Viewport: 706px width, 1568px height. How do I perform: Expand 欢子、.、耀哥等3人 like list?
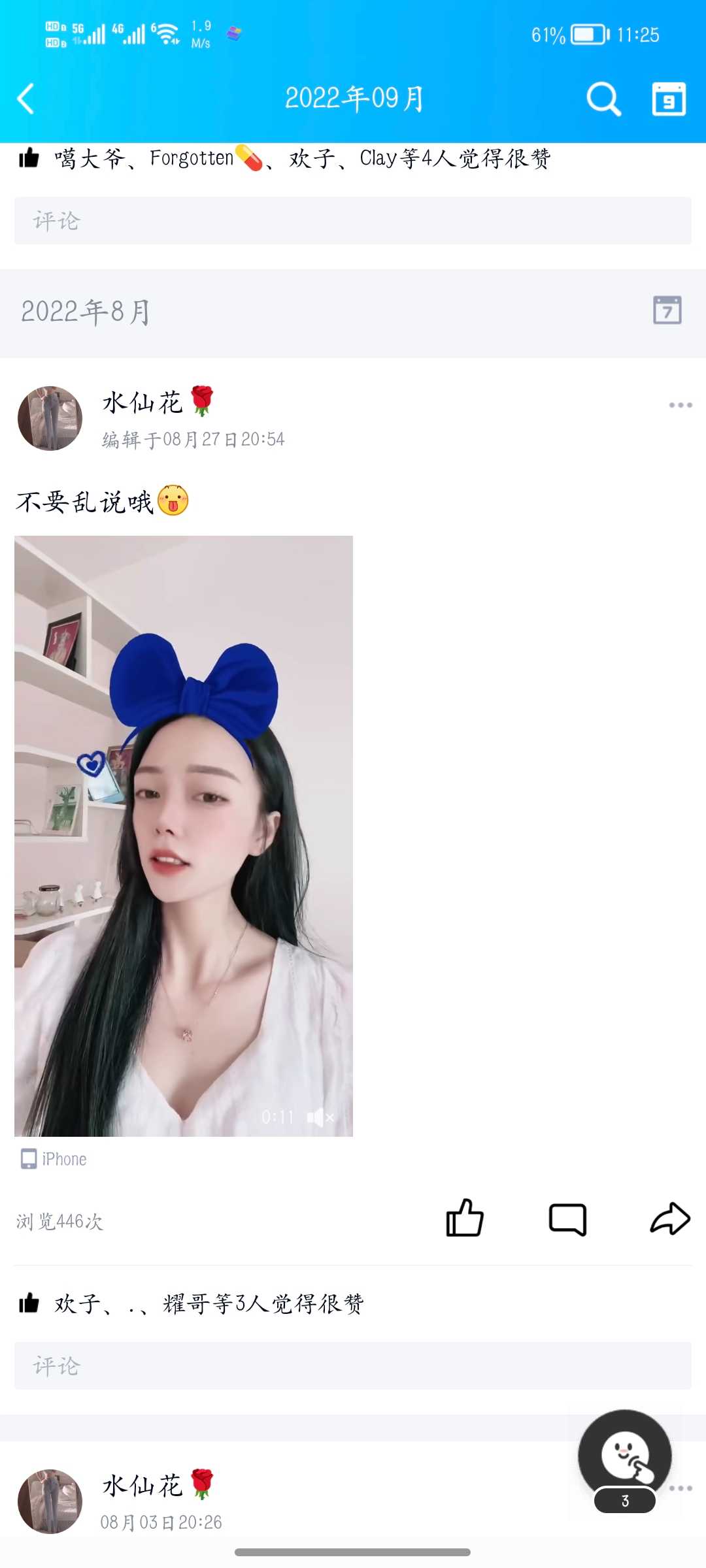point(209,1302)
